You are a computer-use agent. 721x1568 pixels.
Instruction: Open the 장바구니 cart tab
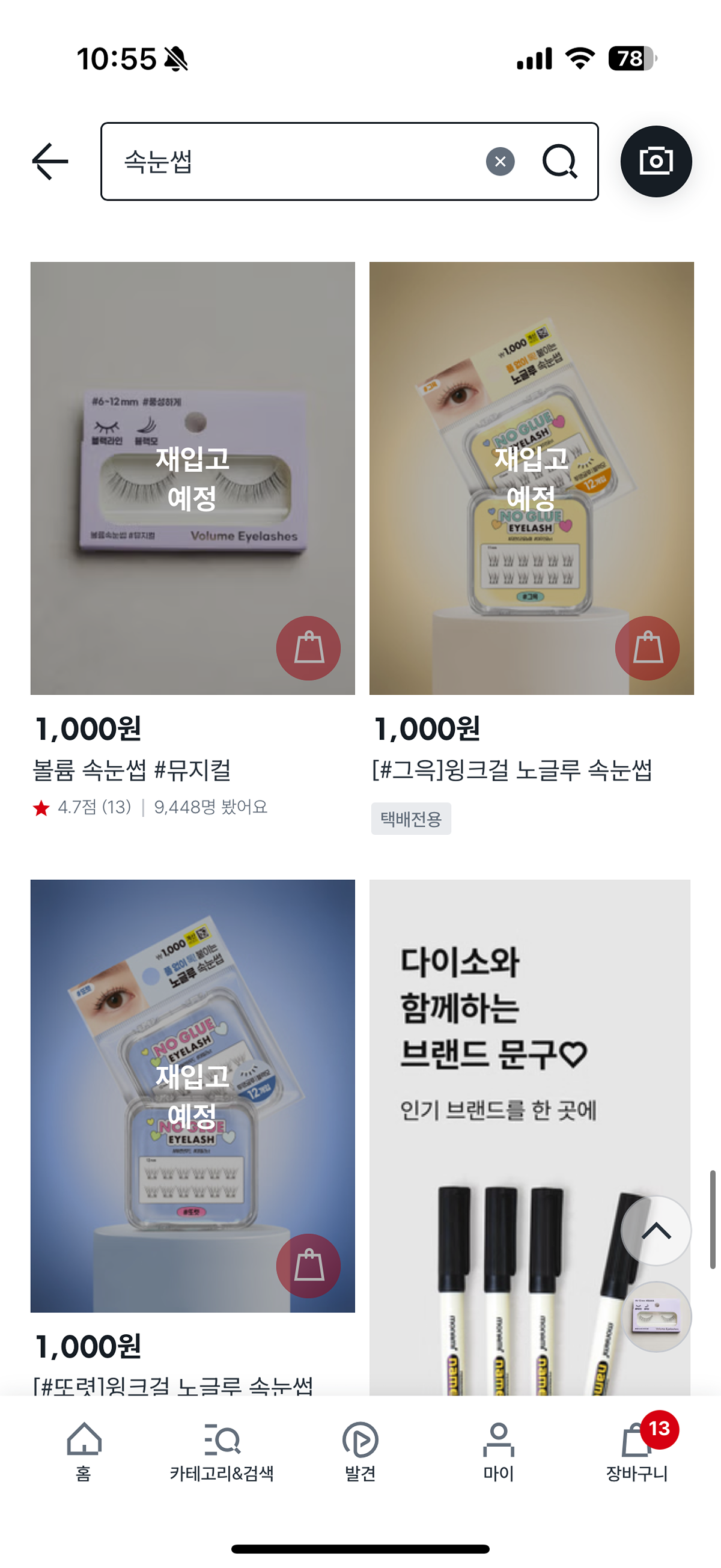click(637, 1452)
